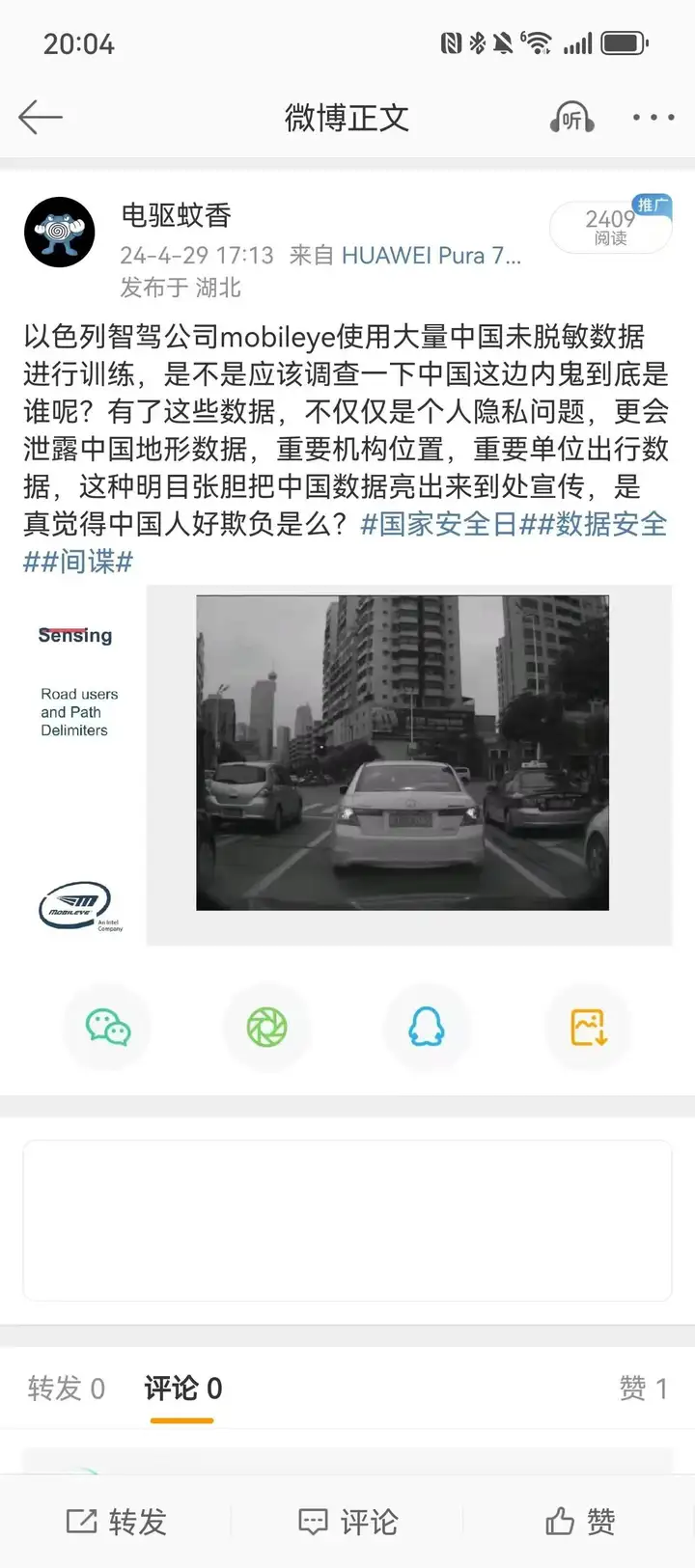This screenshot has height=1568, width=695.
Task: Save the image to the device
Action: [x=588, y=1028]
